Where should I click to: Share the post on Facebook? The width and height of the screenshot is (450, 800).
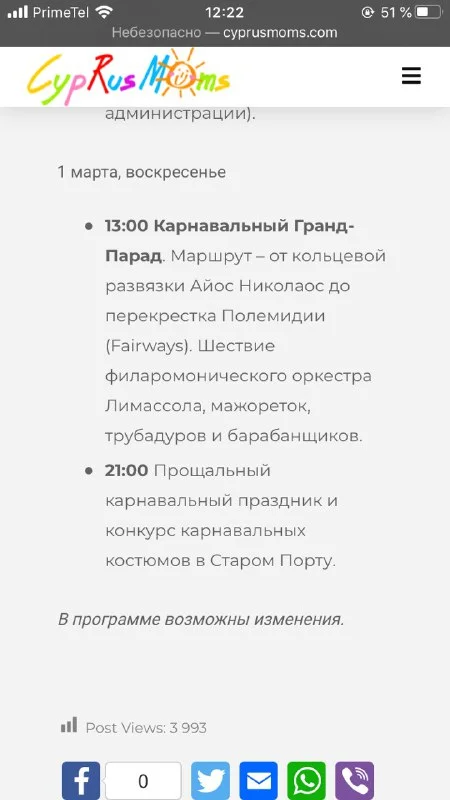81,781
